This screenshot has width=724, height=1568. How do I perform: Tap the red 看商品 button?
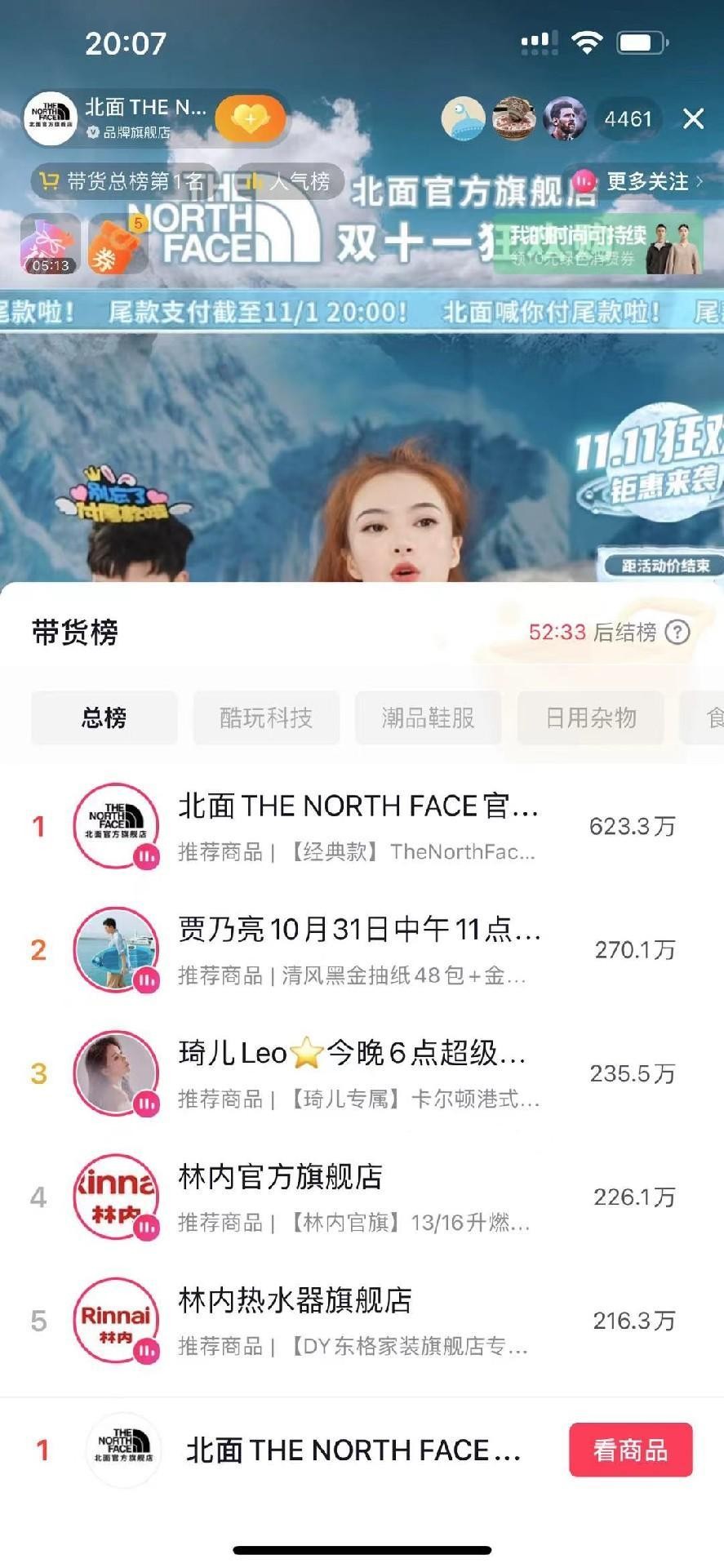[x=630, y=1450]
